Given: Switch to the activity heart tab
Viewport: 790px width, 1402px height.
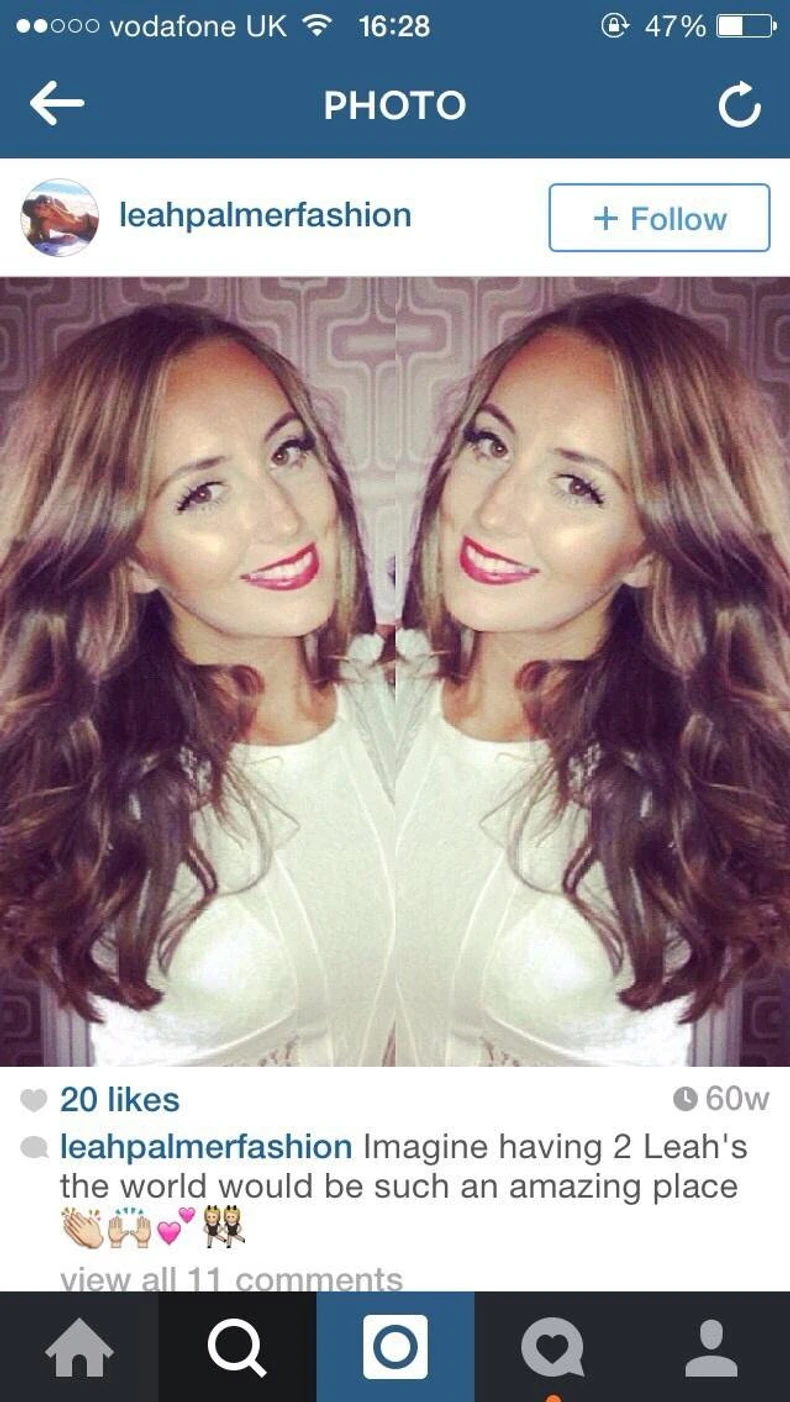Looking at the screenshot, I should 553,1347.
